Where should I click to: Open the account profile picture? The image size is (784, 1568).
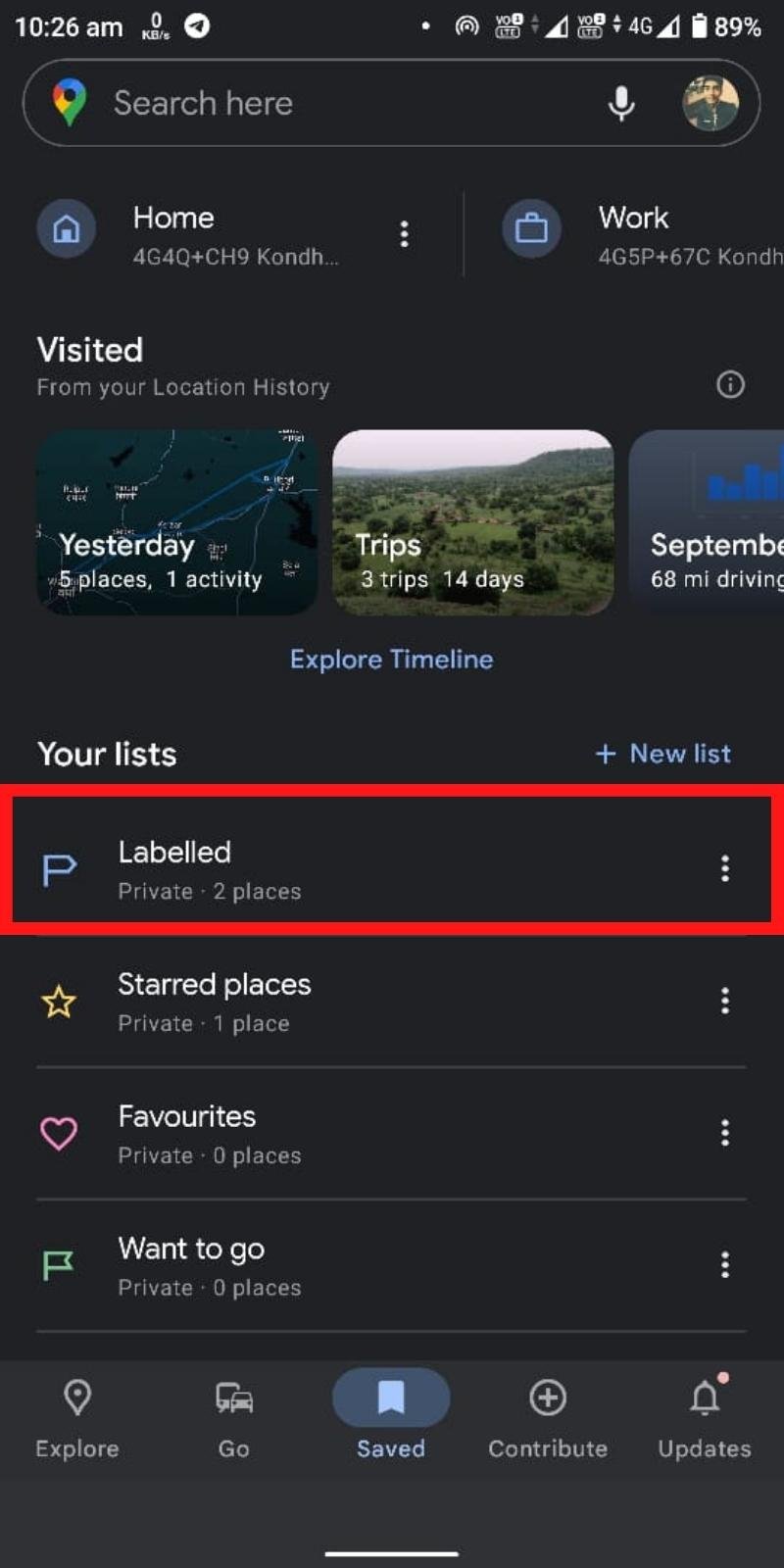[710, 103]
